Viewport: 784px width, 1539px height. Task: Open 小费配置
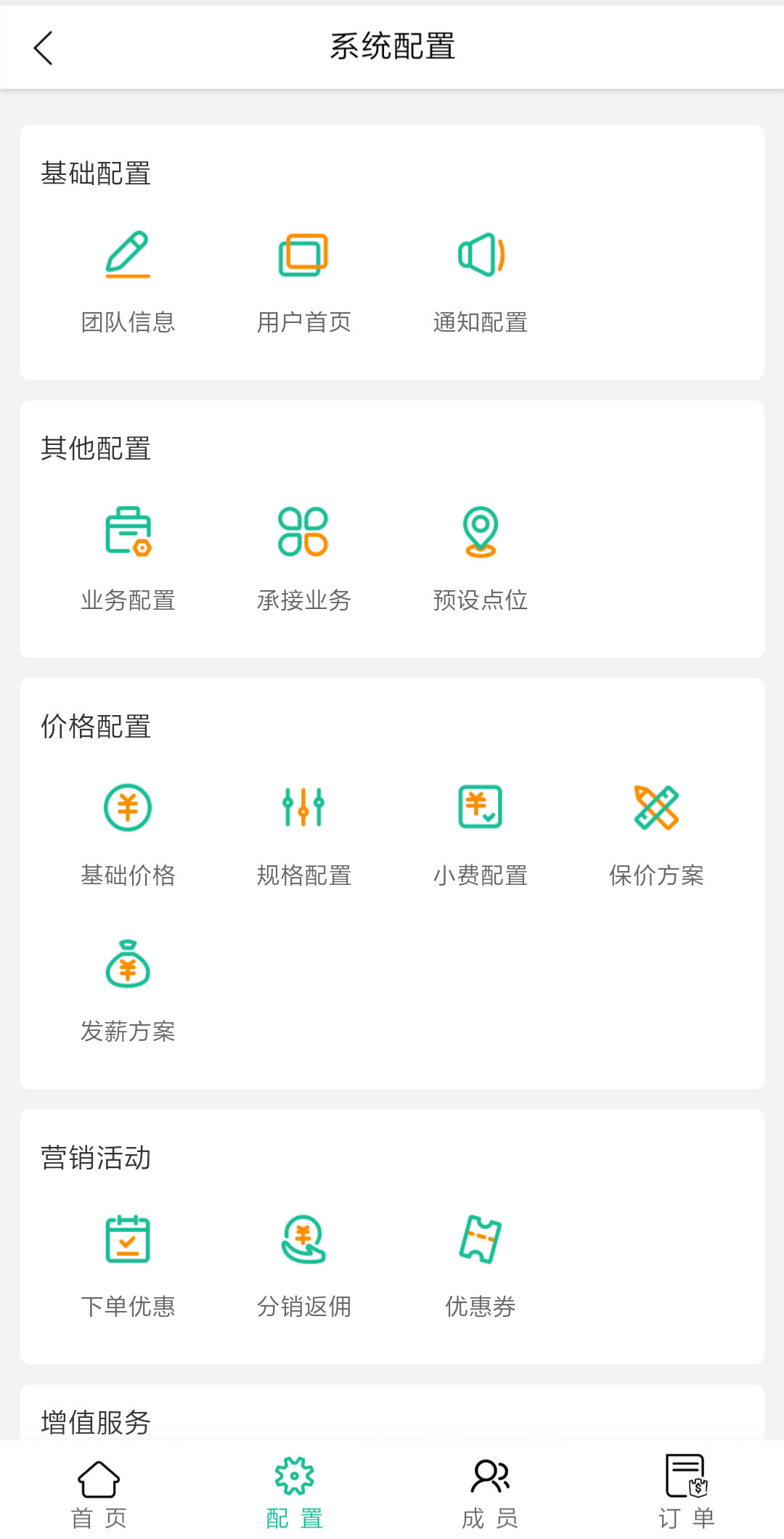pos(481,832)
